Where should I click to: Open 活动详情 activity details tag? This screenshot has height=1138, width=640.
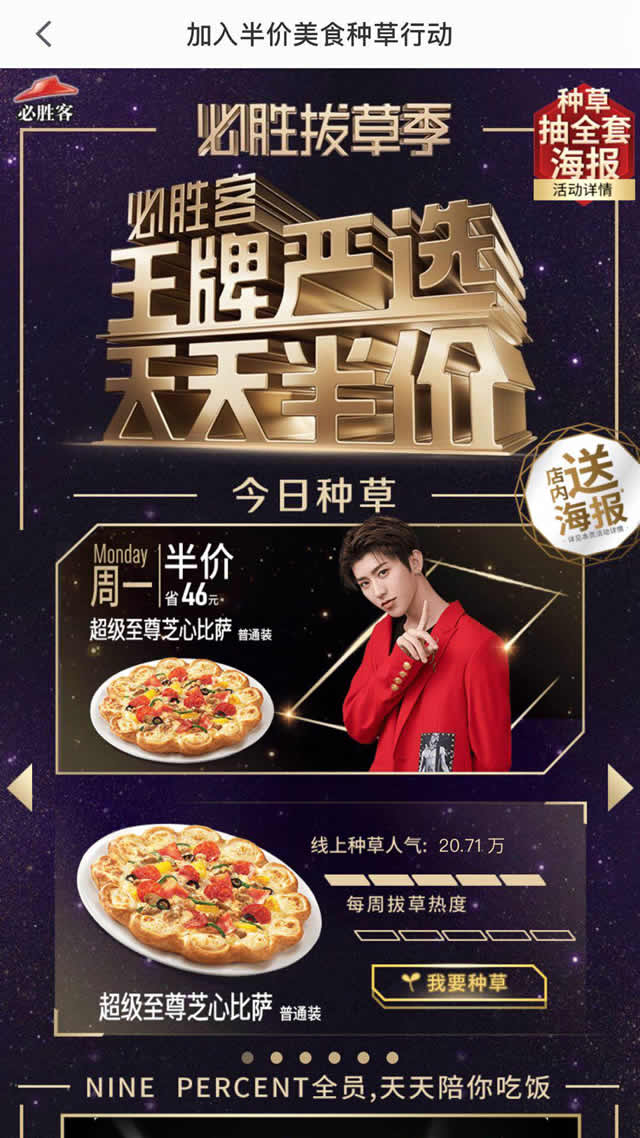click(585, 189)
